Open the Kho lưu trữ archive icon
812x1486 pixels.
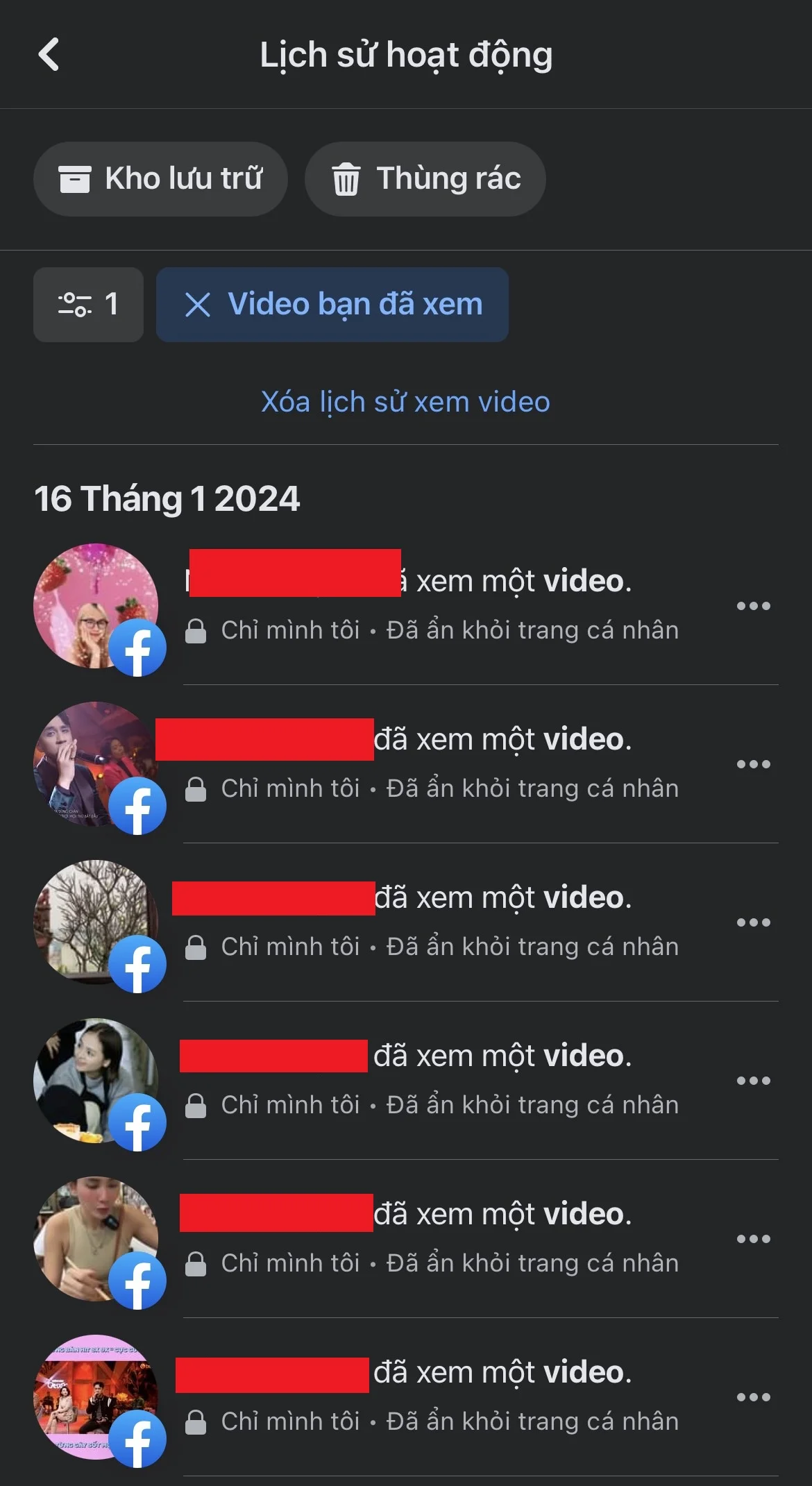(76, 178)
